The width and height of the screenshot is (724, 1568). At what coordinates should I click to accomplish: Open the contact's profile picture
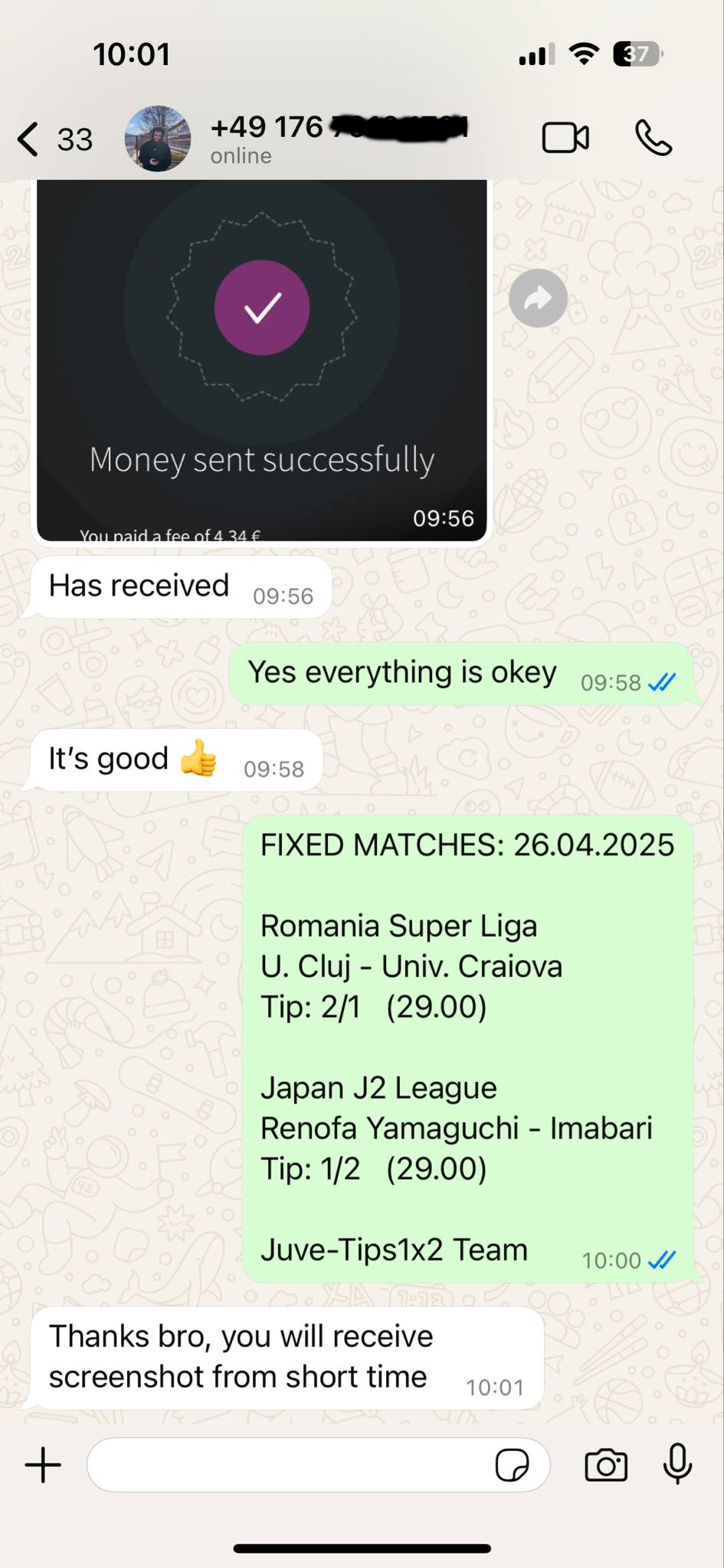158,139
